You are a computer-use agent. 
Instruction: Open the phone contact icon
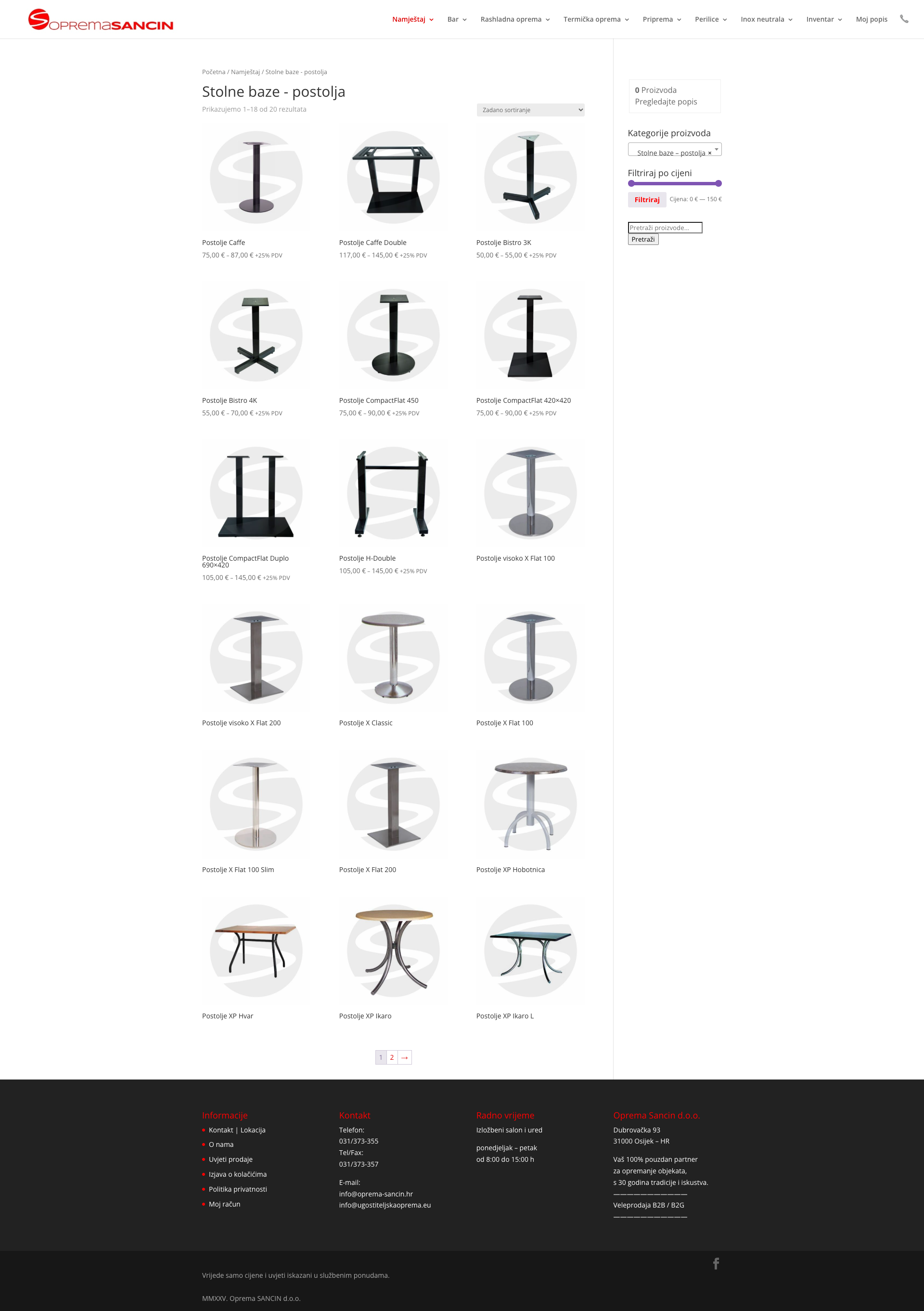(x=904, y=19)
